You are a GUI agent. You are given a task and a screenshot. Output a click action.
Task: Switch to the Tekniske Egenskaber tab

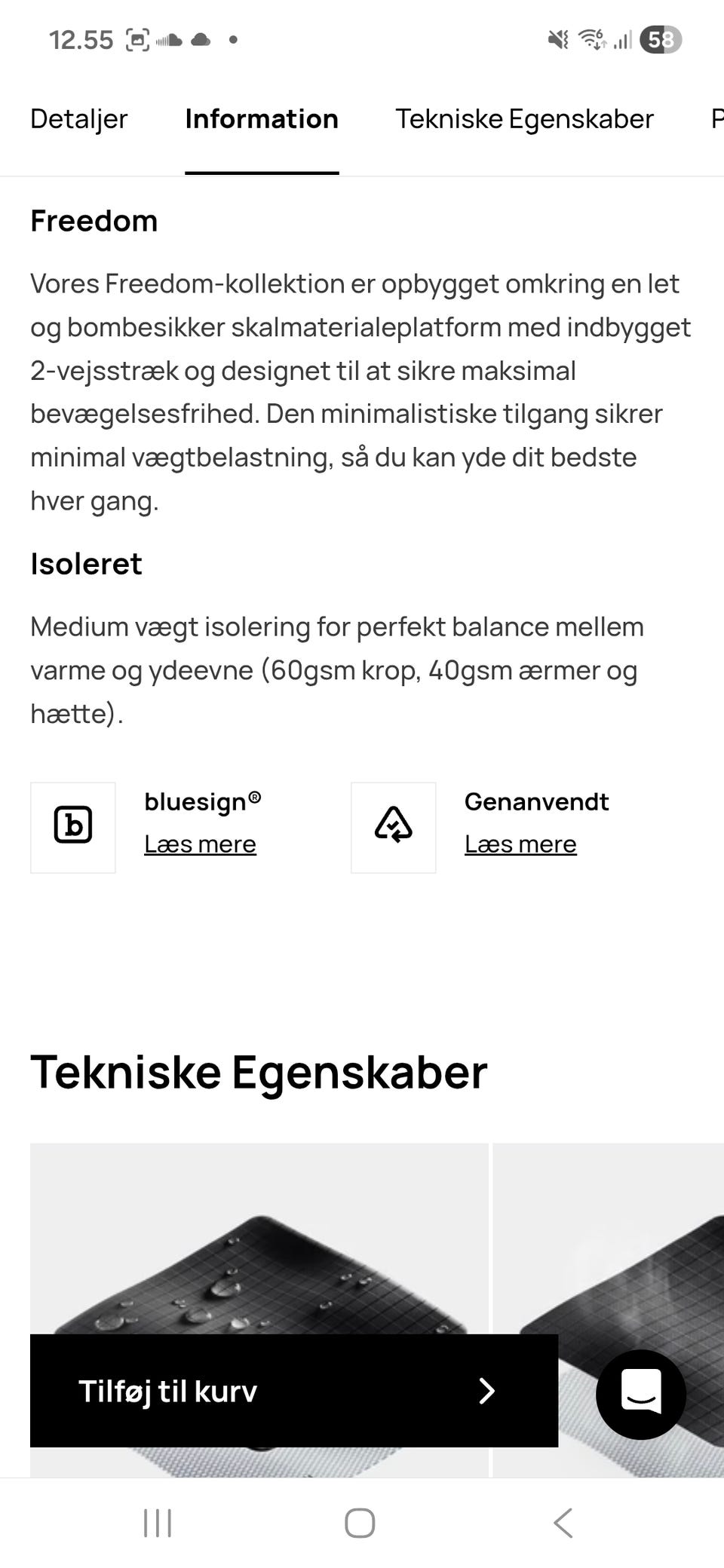pyautogui.click(x=525, y=119)
